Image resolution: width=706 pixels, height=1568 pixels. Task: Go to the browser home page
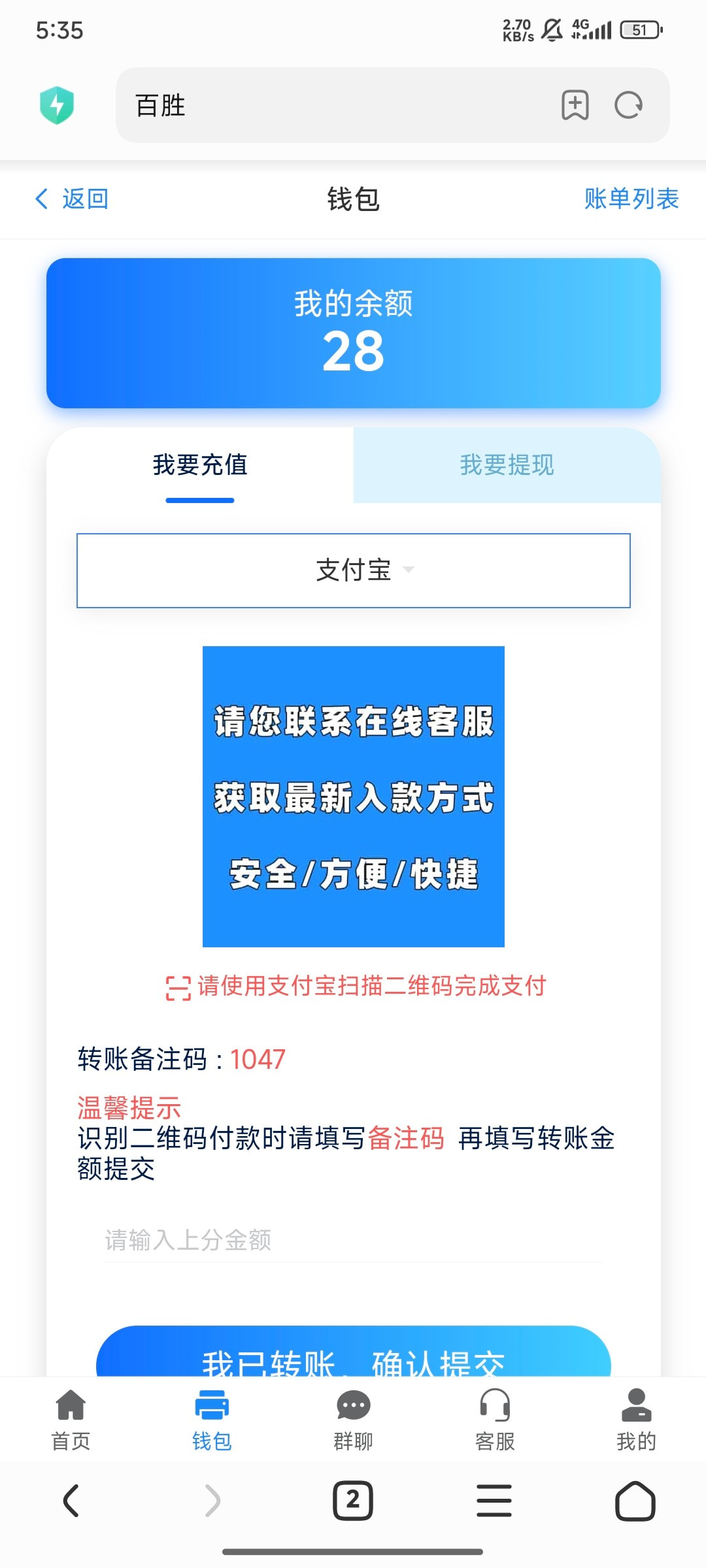tap(635, 1500)
